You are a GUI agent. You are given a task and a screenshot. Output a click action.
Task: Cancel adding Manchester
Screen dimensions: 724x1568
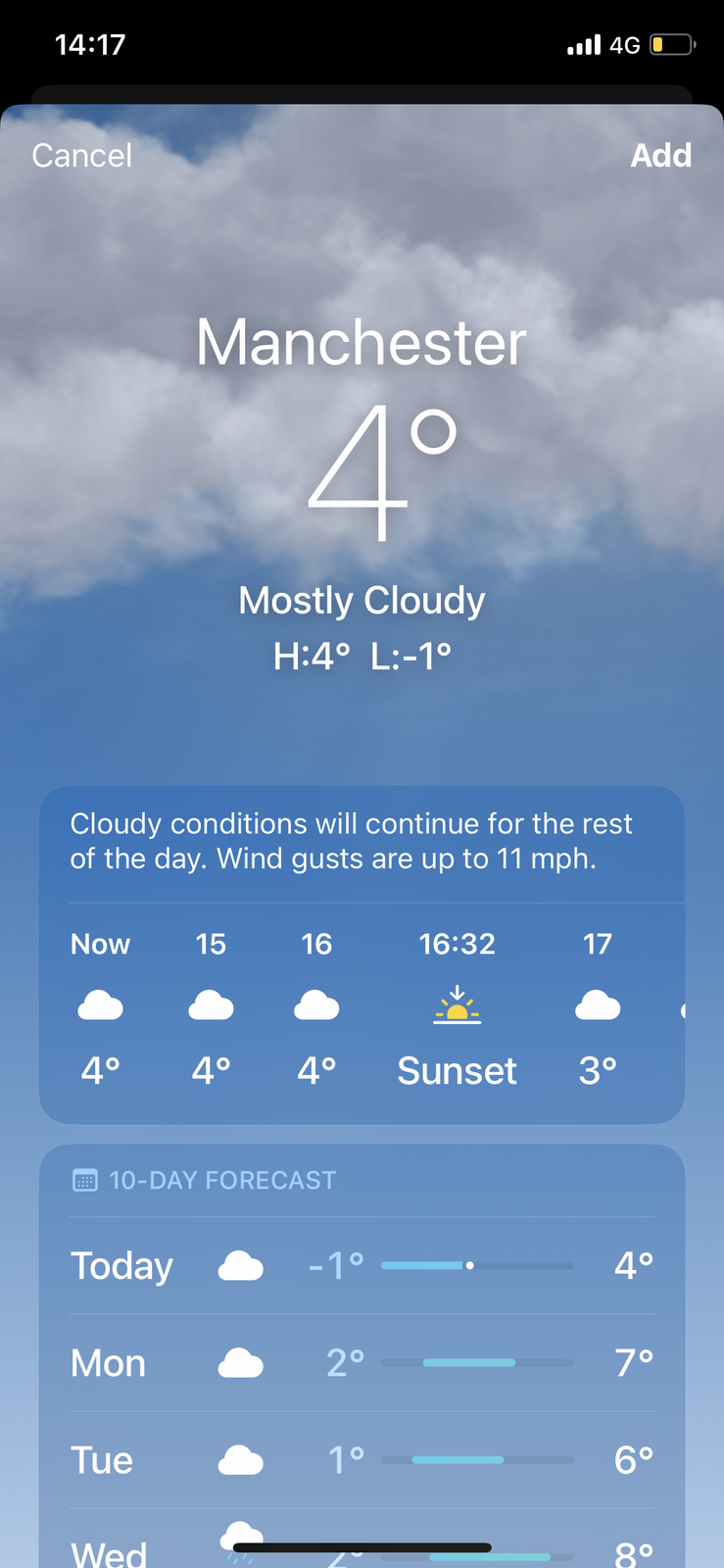pyautogui.click(x=81, y=156)
